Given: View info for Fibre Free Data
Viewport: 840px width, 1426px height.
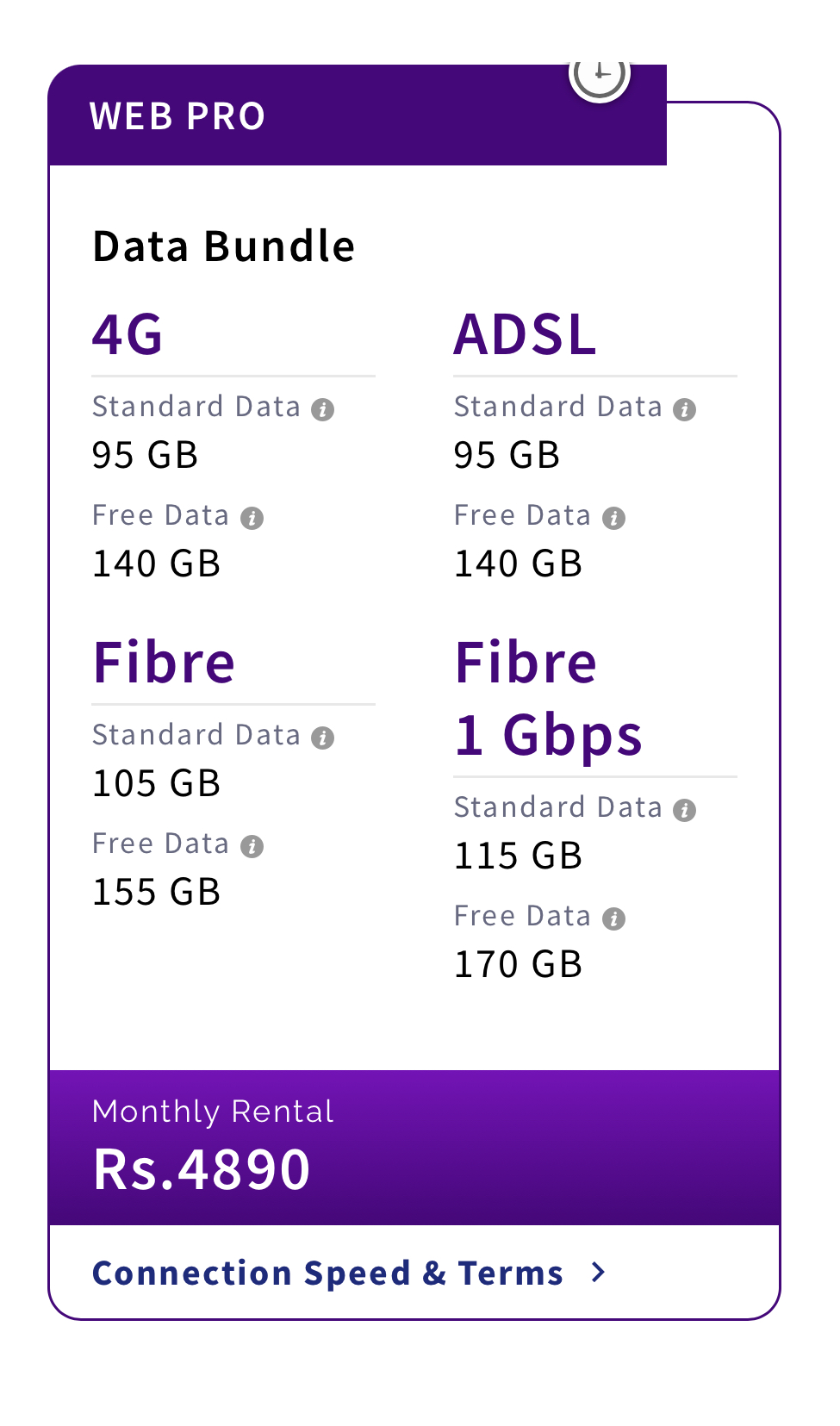Looking at the screenshot, I should coord(252,846).
